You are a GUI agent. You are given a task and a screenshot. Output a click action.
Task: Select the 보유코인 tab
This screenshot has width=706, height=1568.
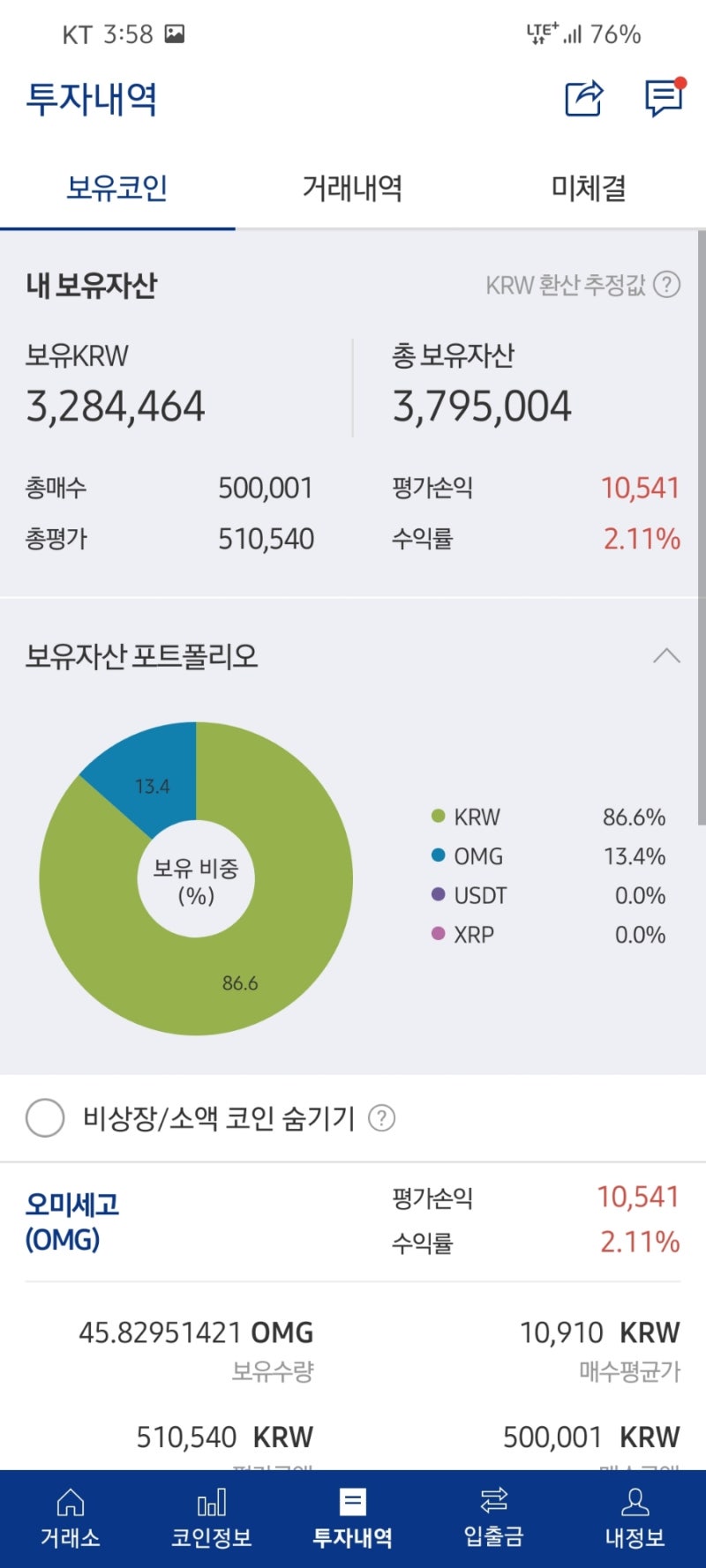(x=117, y=188)
